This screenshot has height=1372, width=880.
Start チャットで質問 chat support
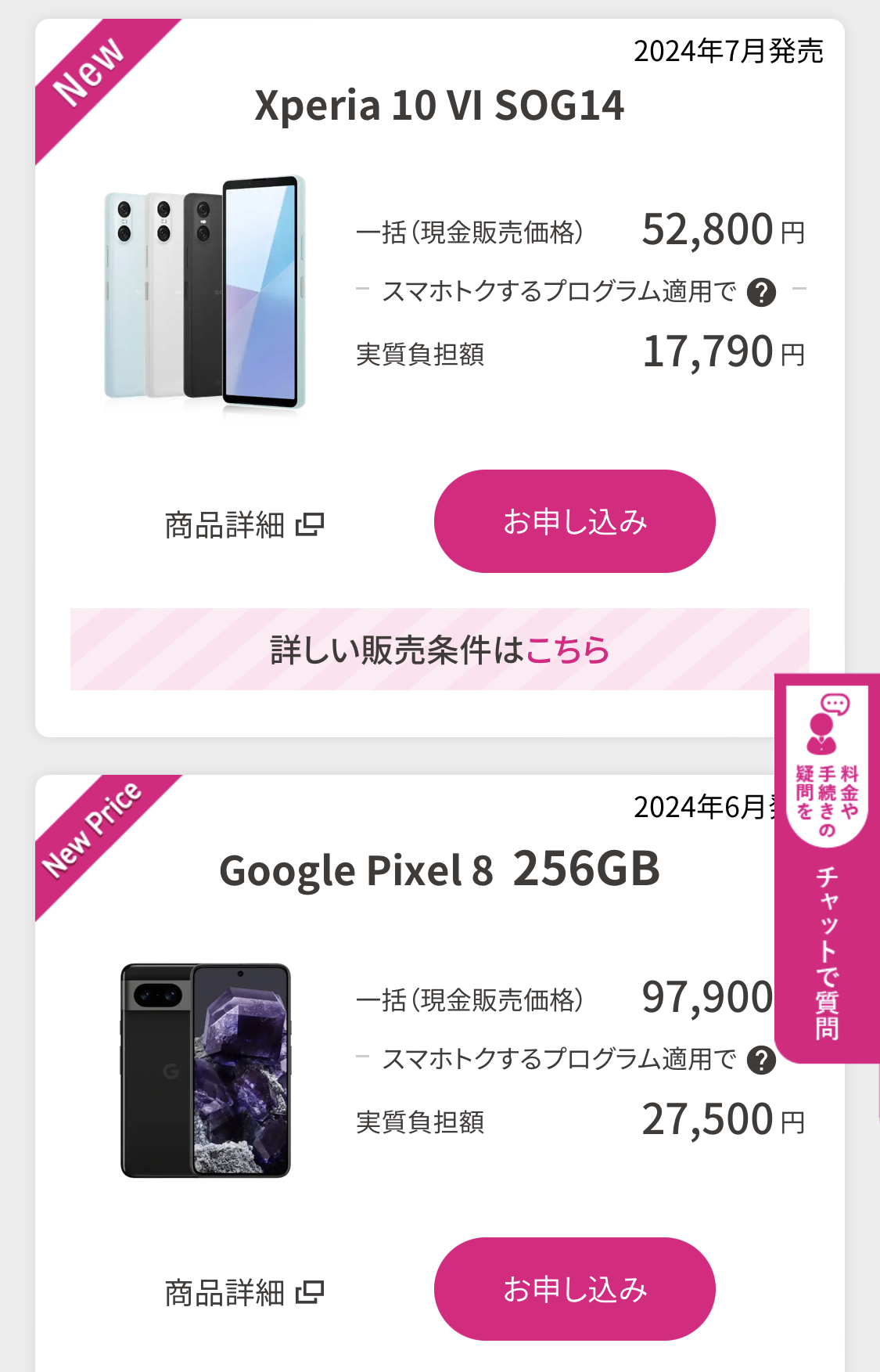pos(827,867)
